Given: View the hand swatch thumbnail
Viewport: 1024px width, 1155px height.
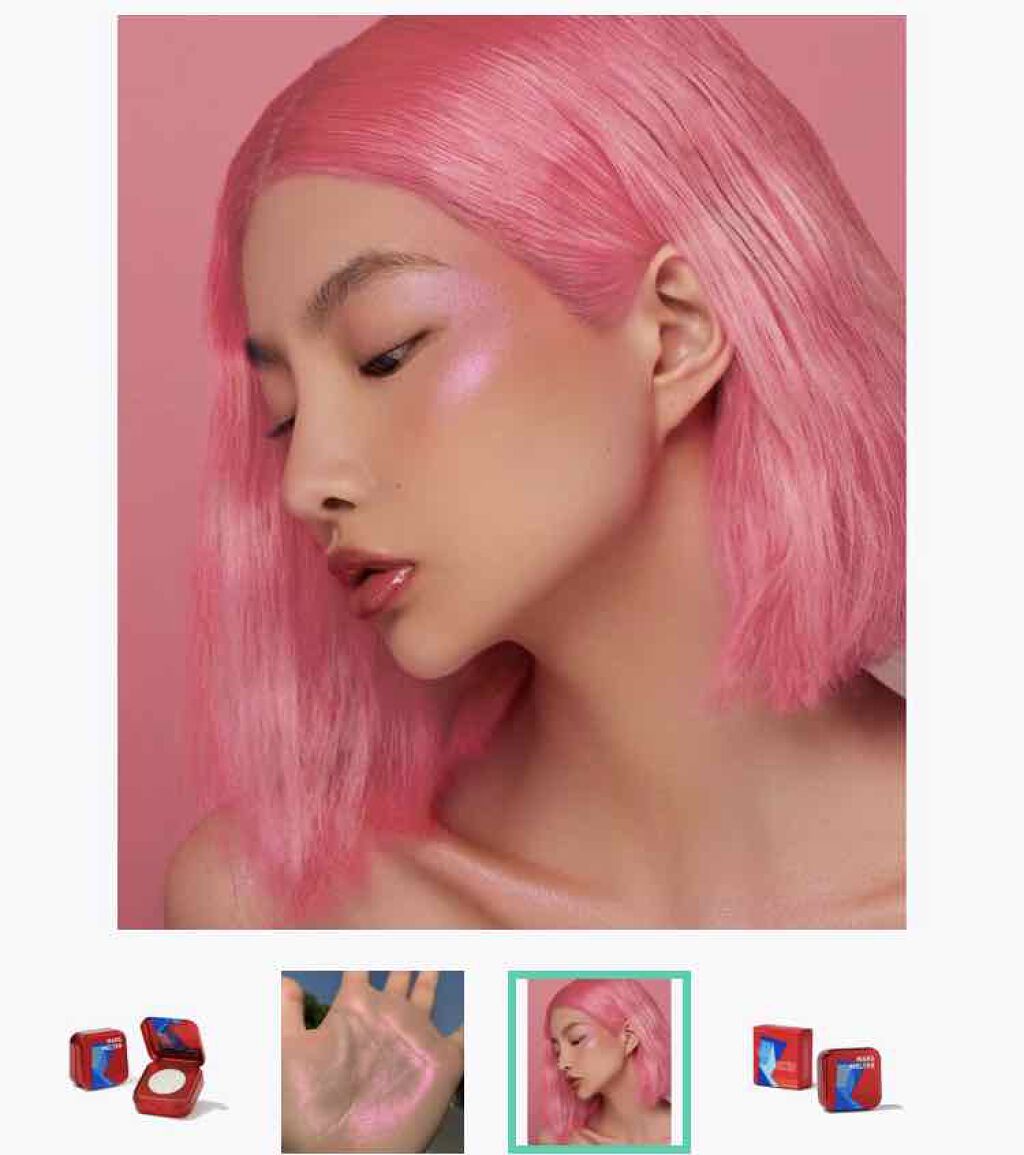Looking at the screenshot, I should 372,1061.
